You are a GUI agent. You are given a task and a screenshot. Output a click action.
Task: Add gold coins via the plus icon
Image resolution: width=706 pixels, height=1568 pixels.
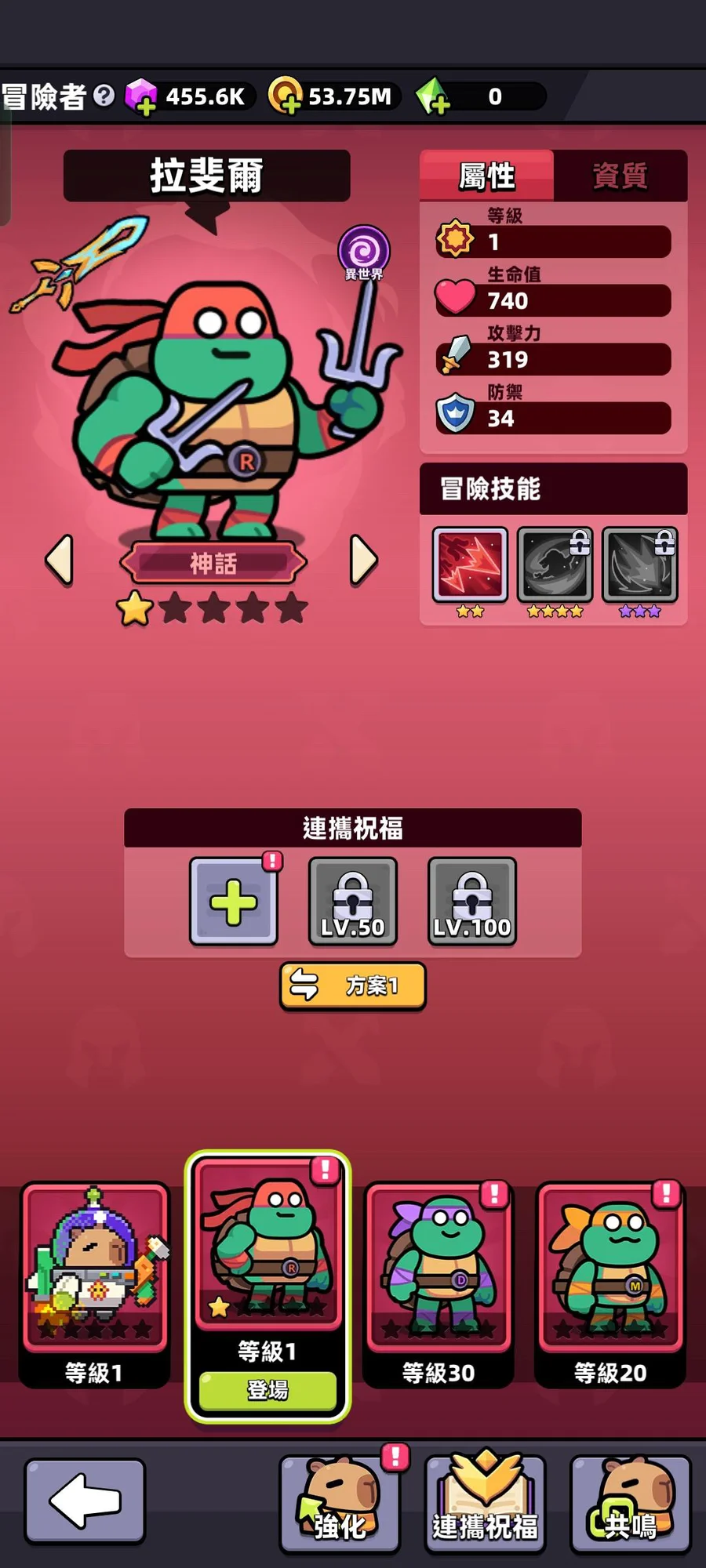(x=289, y=103)
